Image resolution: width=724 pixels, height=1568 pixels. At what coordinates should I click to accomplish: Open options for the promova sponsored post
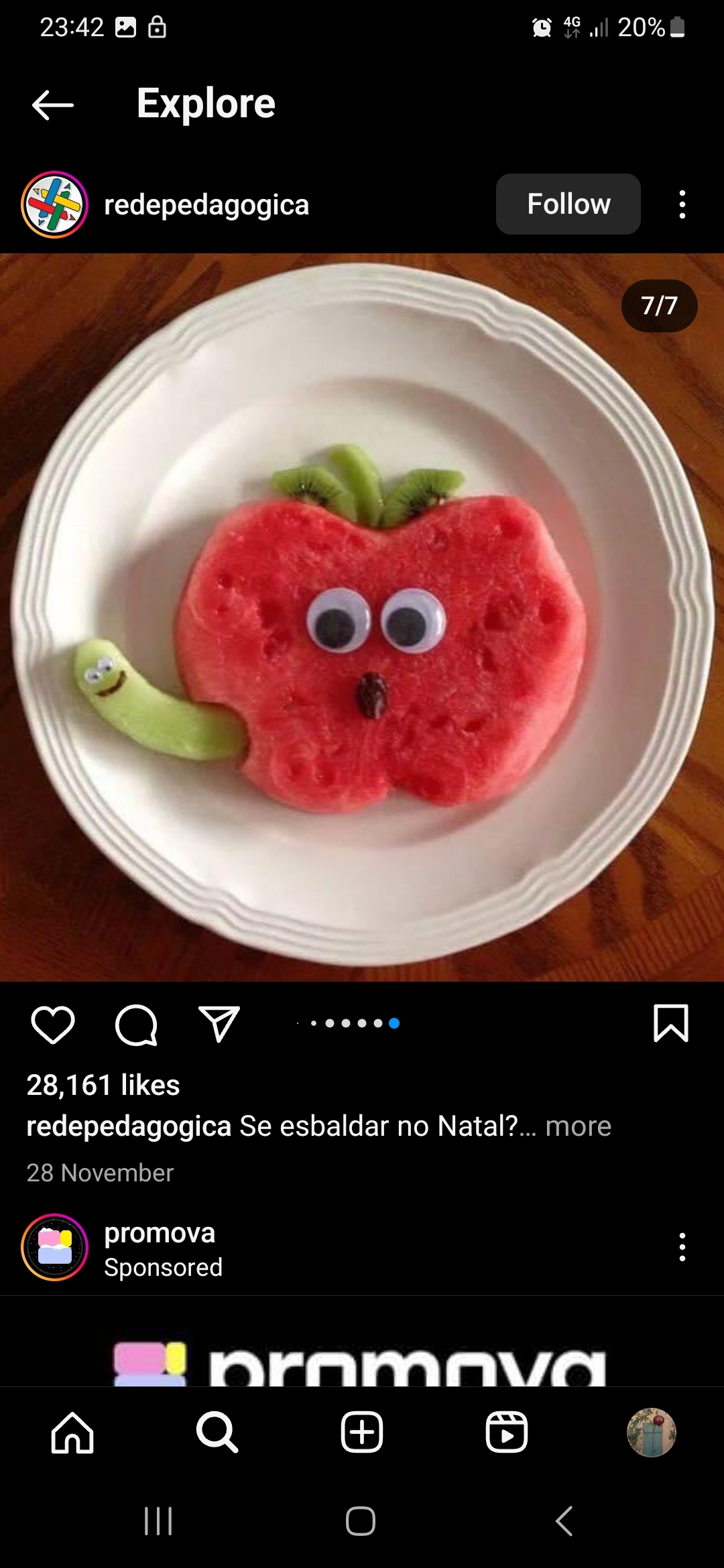pyautogui.click(x=682, y=1247)
